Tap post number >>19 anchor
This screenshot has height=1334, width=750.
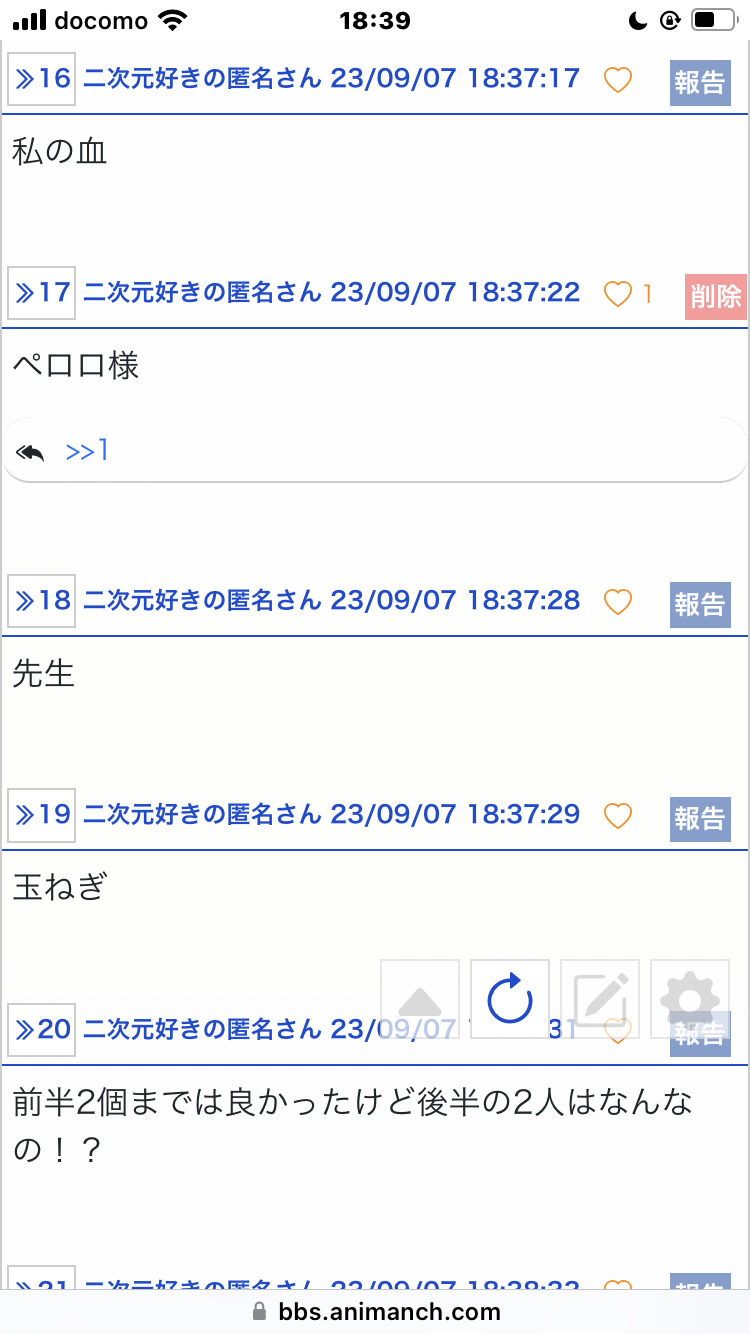(42, 815)
